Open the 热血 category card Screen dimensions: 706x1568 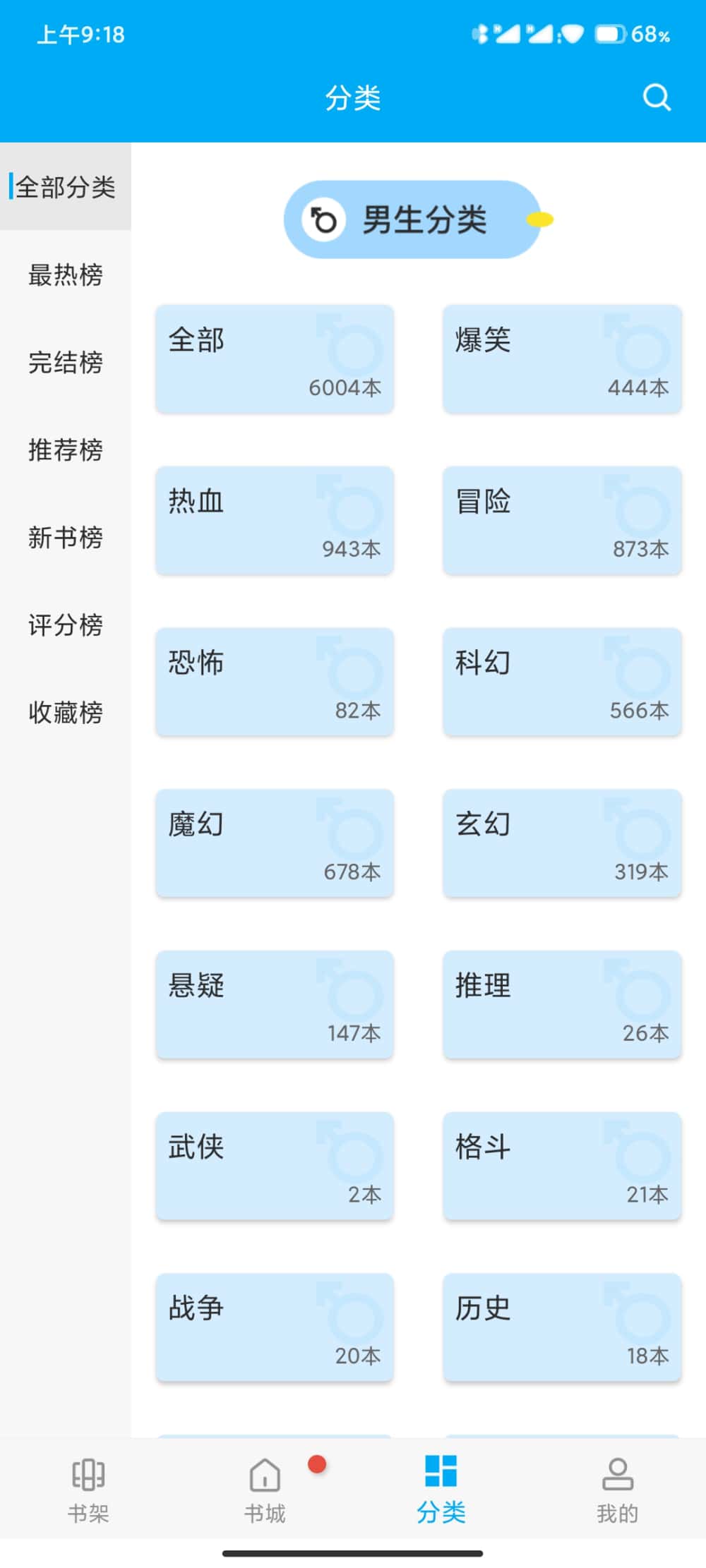tap(275, 520)
